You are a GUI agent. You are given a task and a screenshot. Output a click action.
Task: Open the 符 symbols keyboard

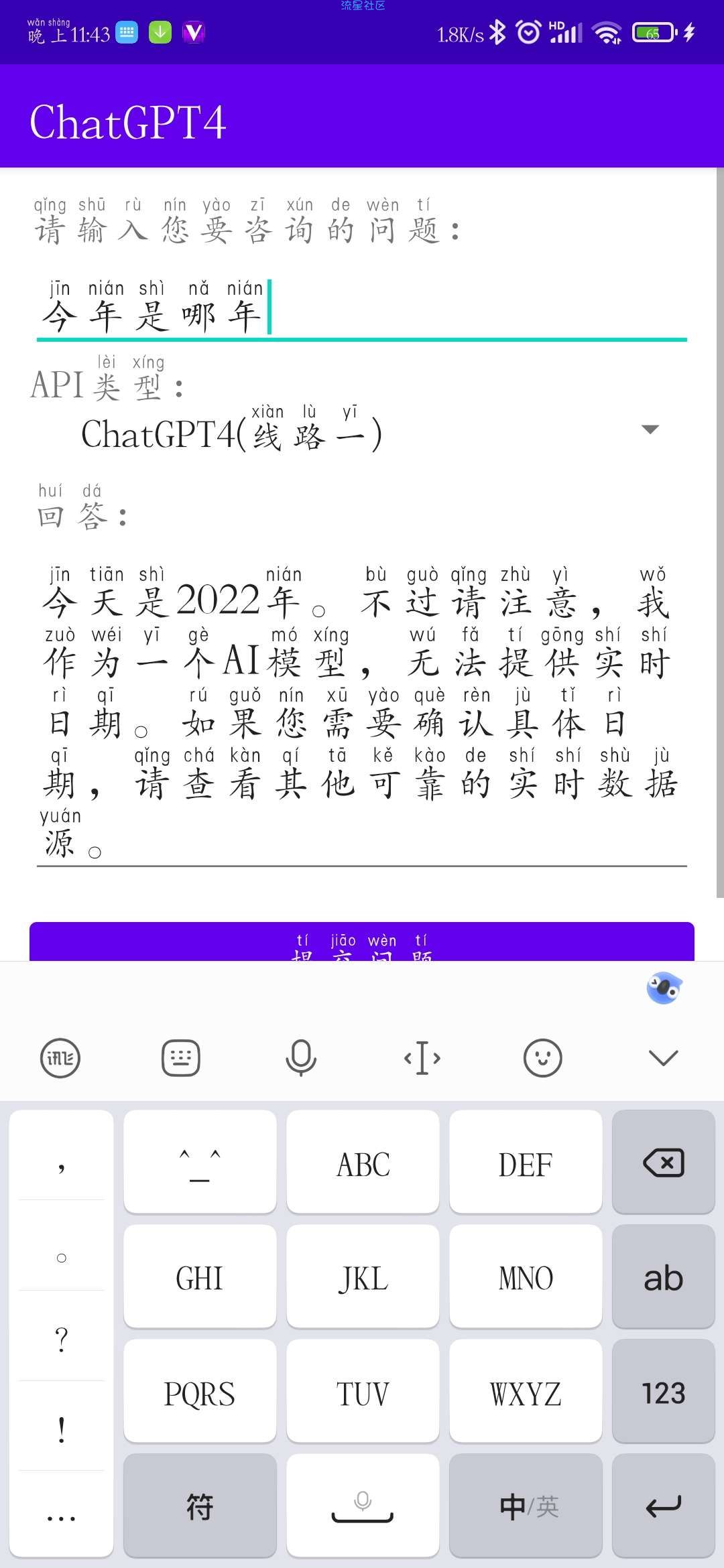[x=200, y=1506]
